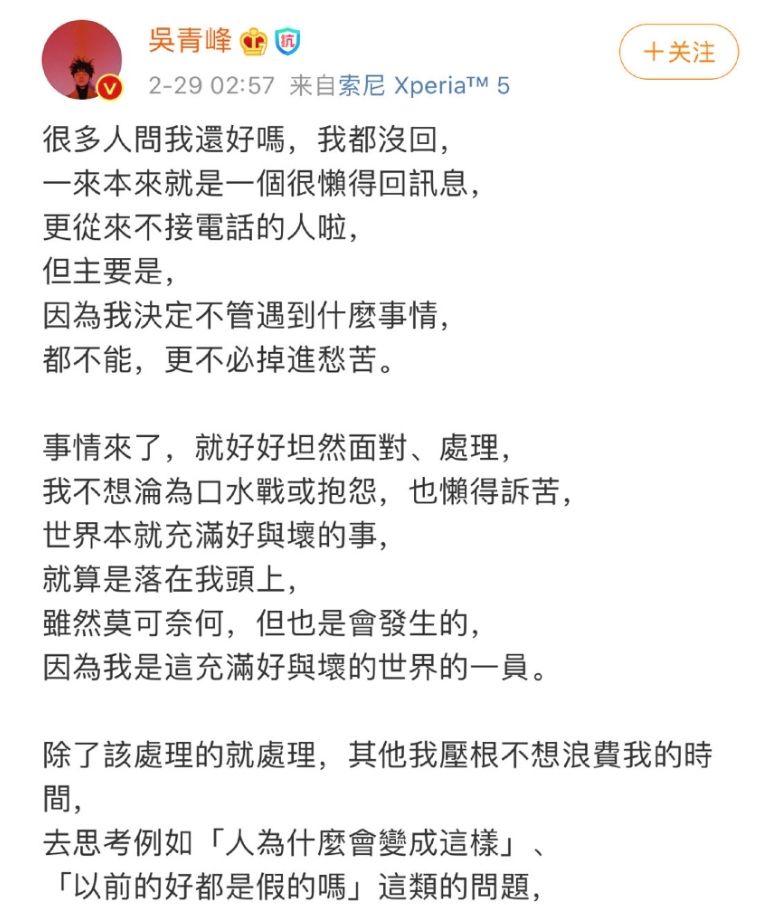783x905 pixels.
Task: Follow 吳青峰 with the 关注 button
Action: [x=678, y=52]
